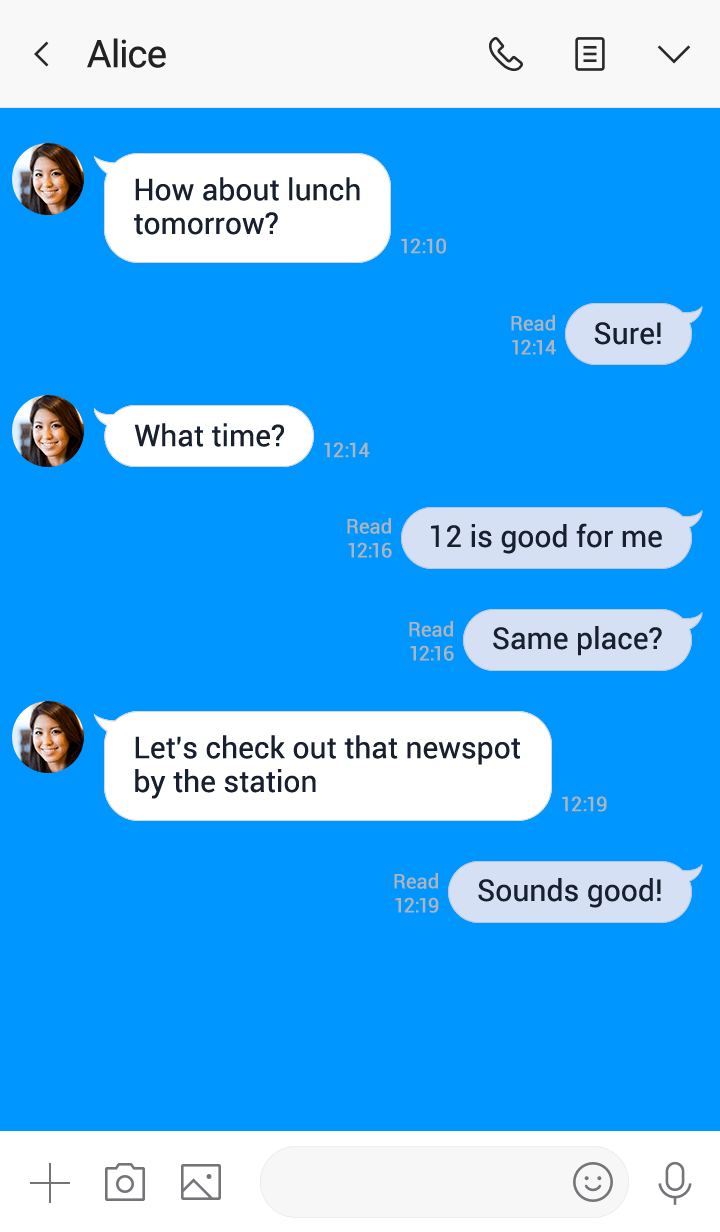Tap Alice's name in the title bar
The image size is (720, 1232).
click(x=126, y=54)
